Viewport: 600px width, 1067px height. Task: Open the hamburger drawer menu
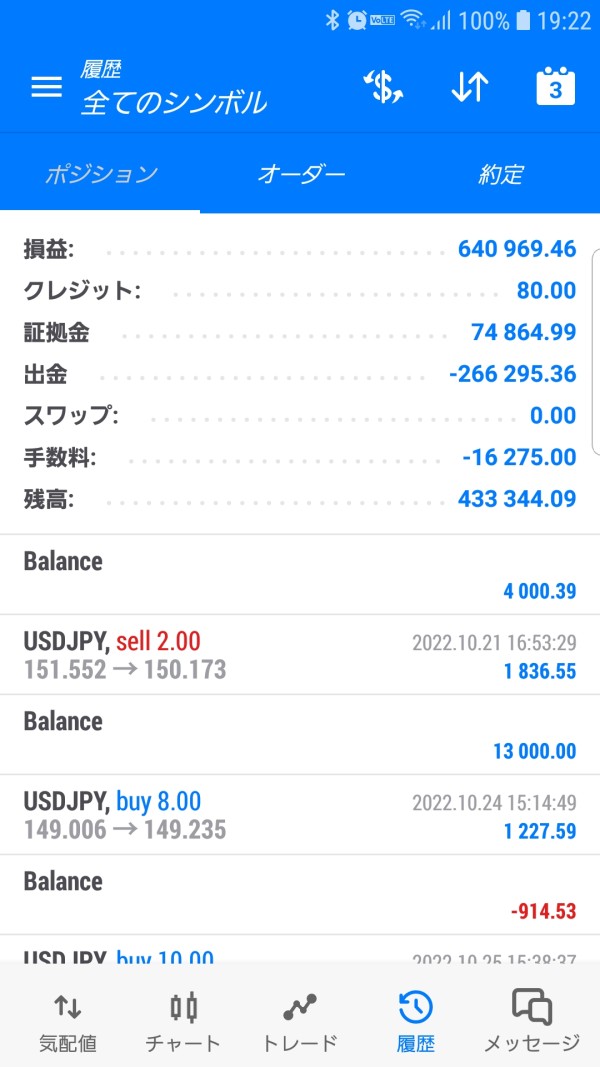[46, 87]
